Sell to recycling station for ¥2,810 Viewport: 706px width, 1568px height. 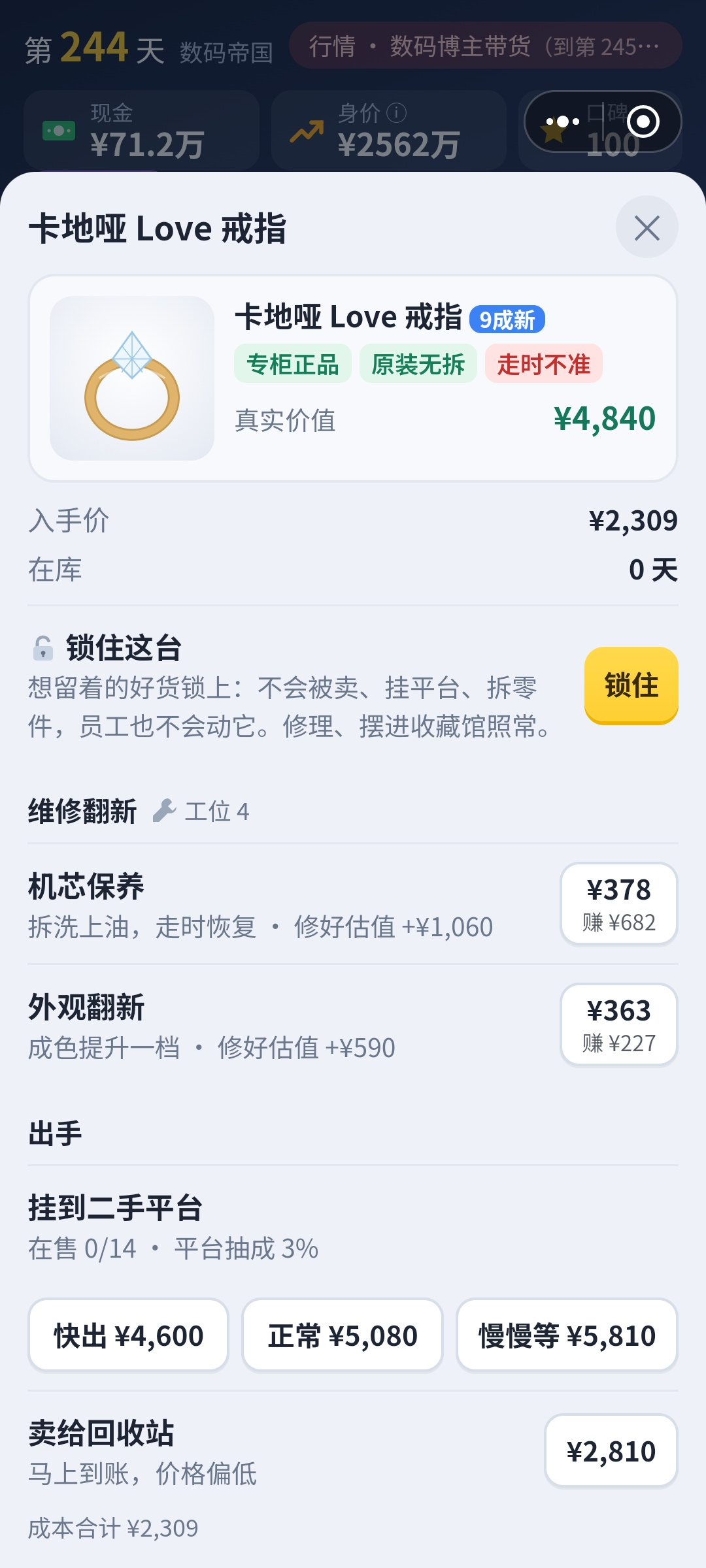(611, 1451)
